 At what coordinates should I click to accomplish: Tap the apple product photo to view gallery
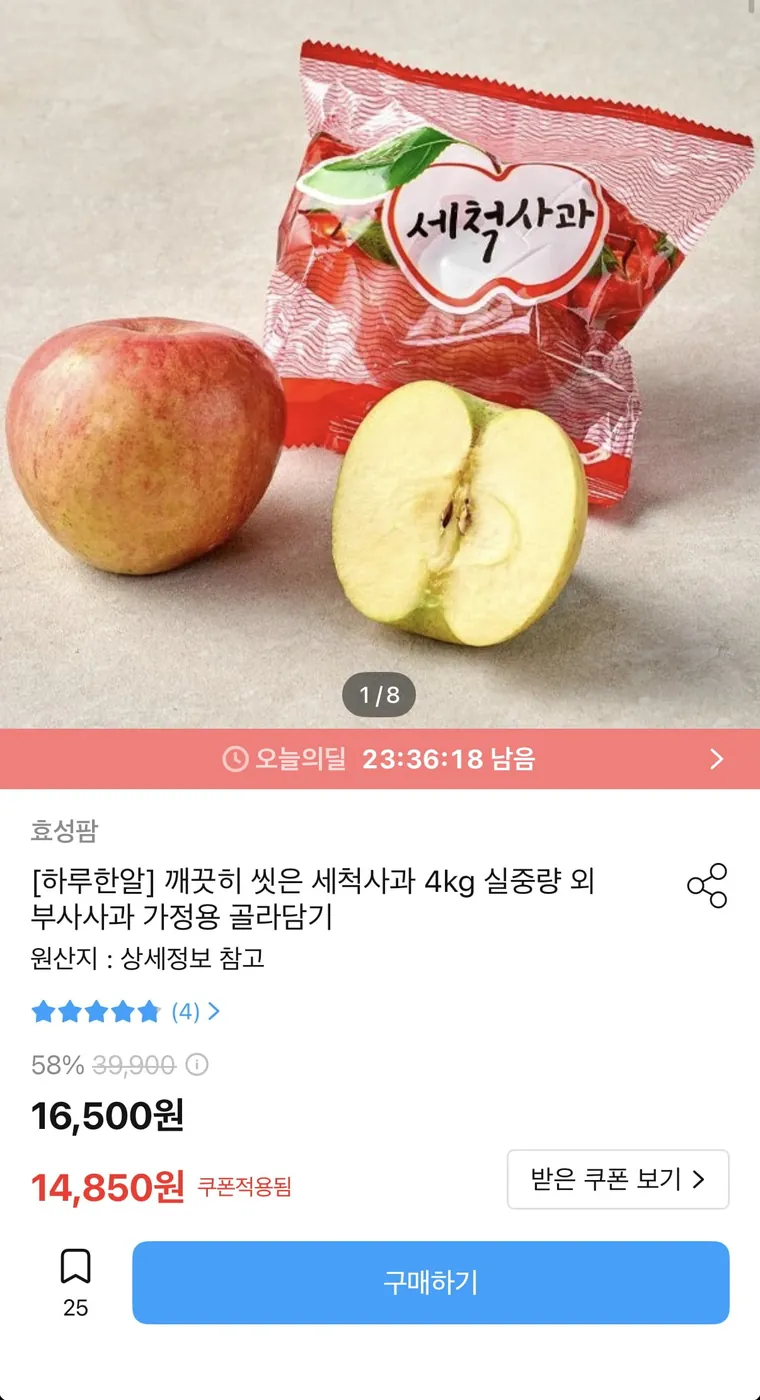pos(380,360)
